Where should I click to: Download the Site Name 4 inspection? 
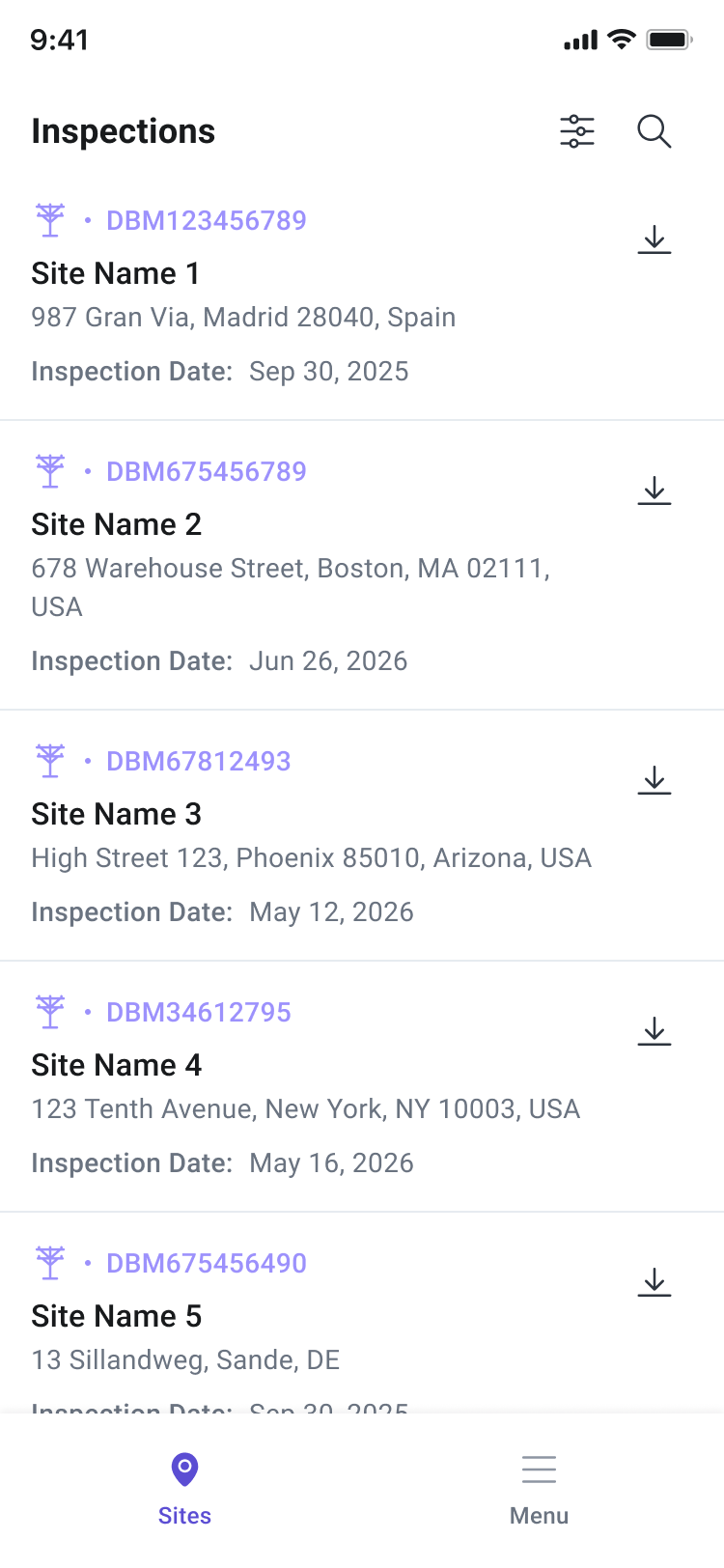tap(654, 1031)
